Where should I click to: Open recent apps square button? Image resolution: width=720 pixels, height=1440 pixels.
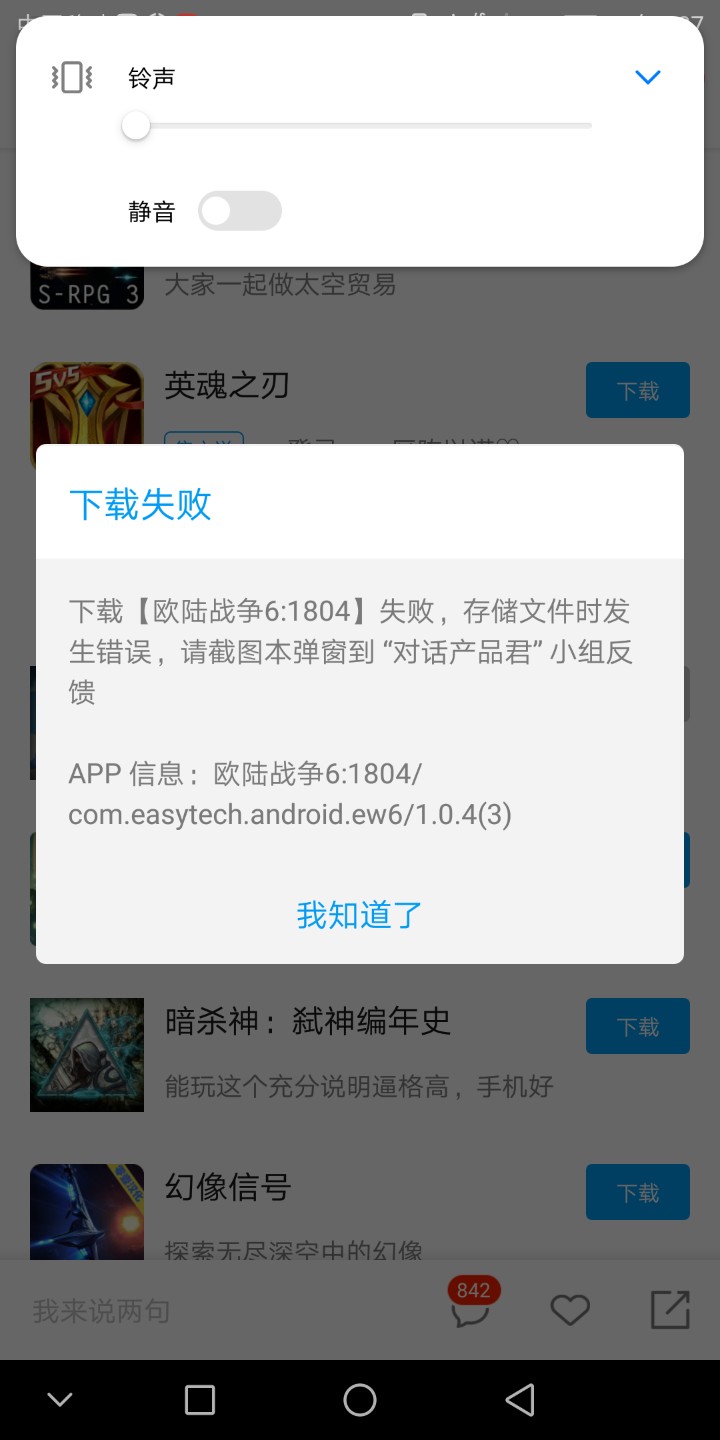click(200, 1400)
